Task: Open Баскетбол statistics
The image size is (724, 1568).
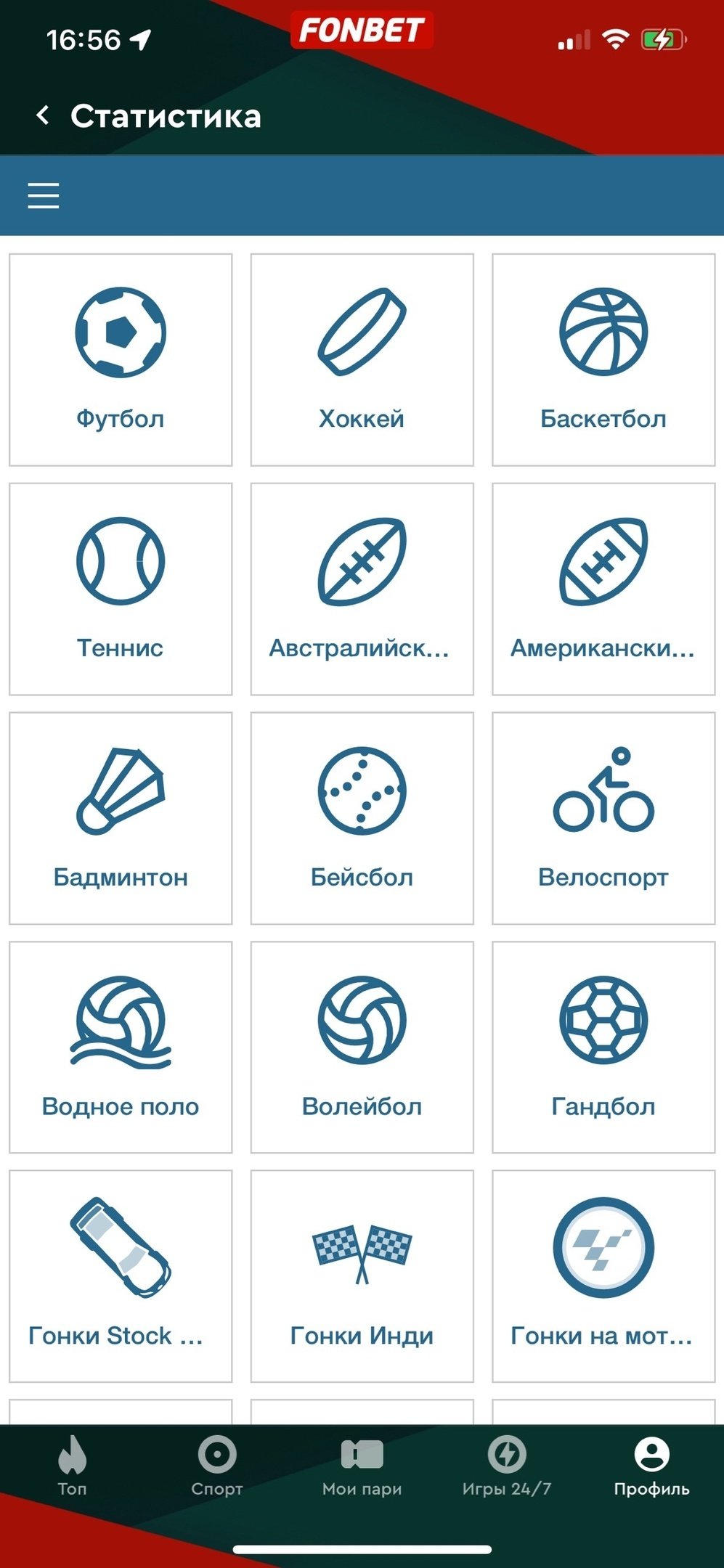Action: pos(603,360)
